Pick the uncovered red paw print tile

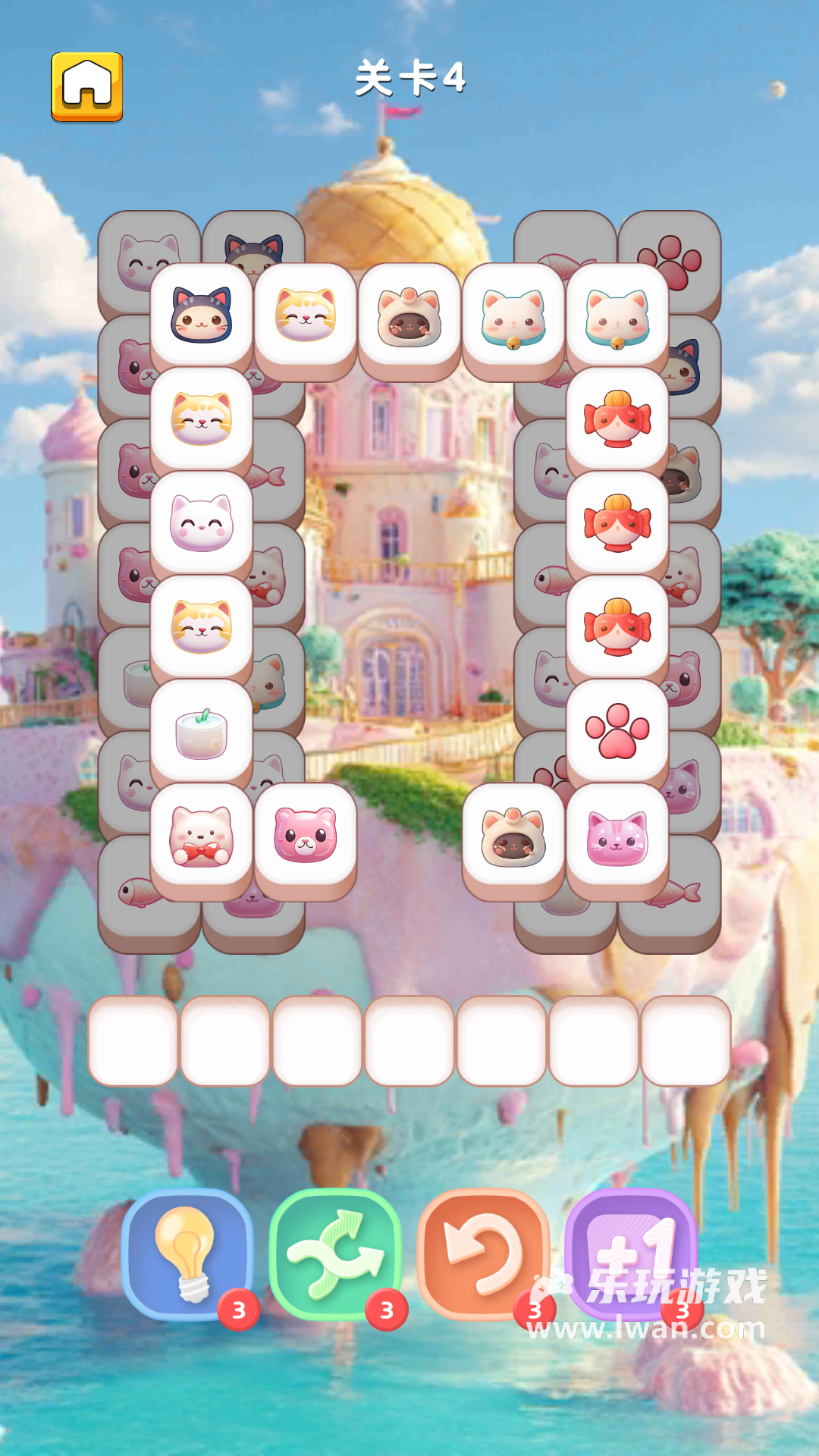617,732
